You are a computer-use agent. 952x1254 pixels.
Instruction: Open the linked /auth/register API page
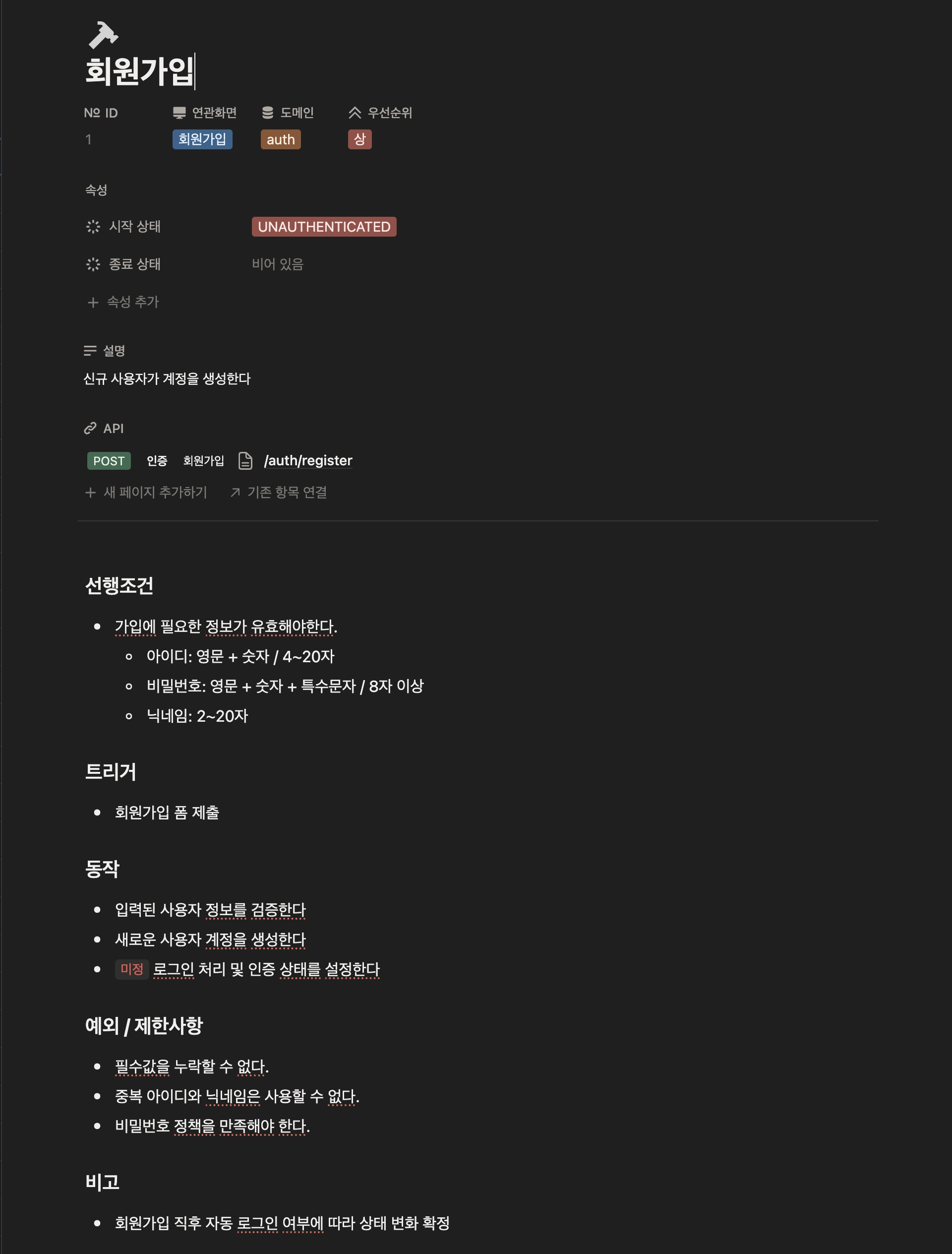point(308,460)
